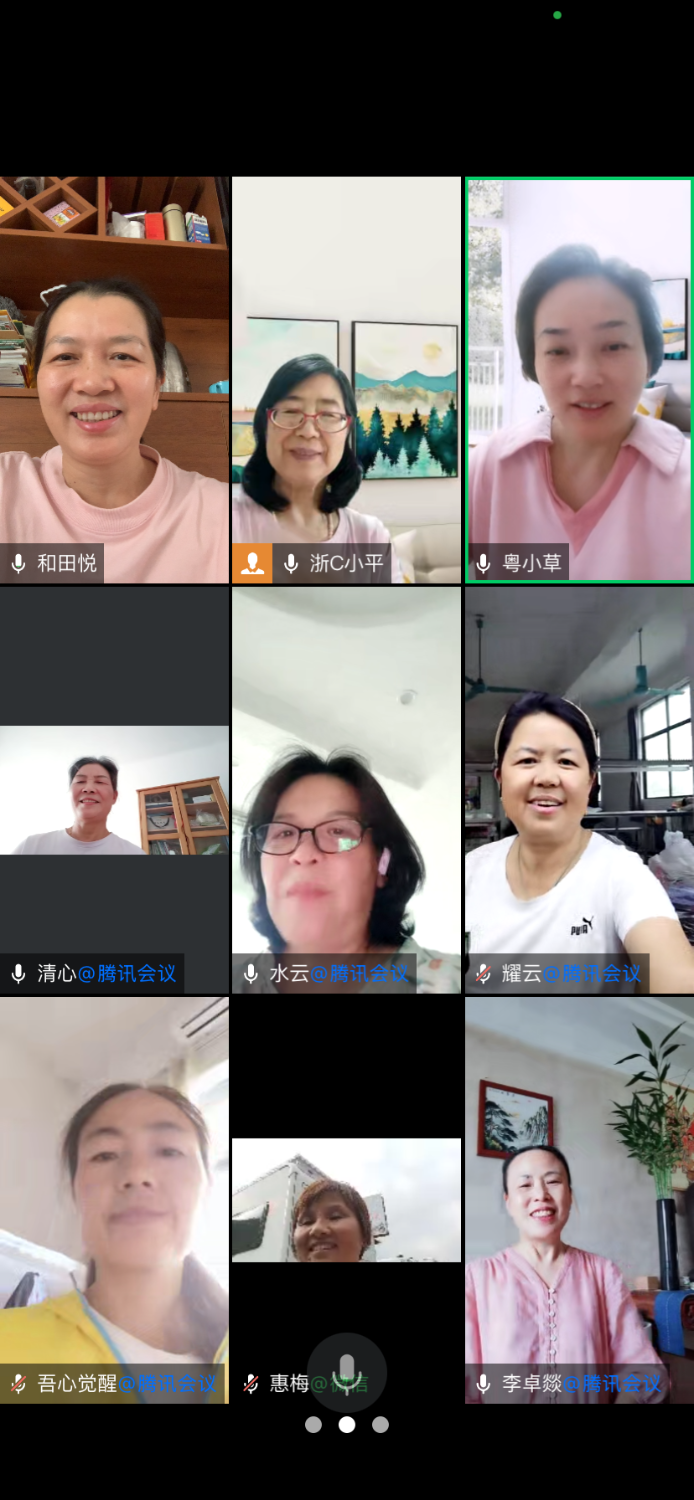
Task: Tap the 耀云 participant video
Action: click(579, 790)
